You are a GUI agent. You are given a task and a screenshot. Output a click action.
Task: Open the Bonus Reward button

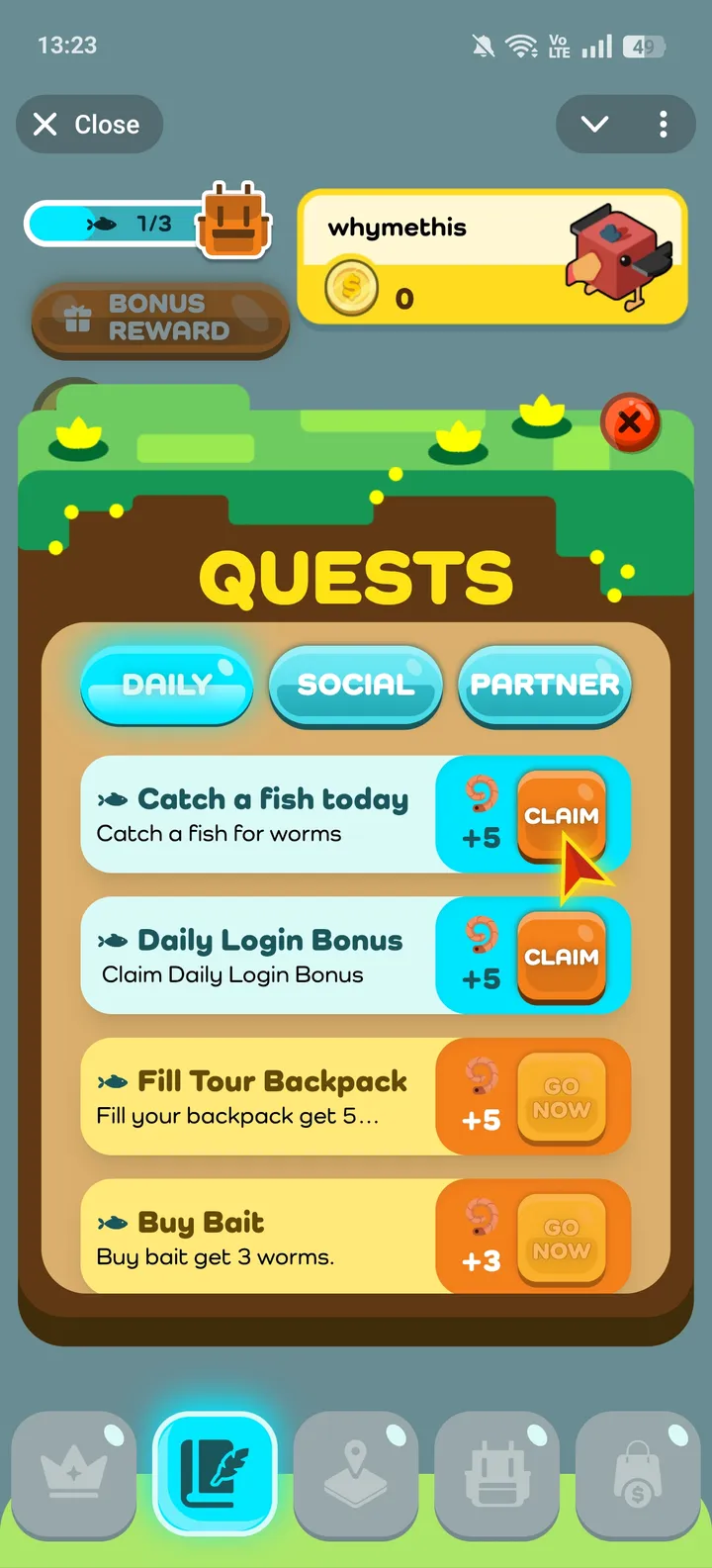[160, 319]
